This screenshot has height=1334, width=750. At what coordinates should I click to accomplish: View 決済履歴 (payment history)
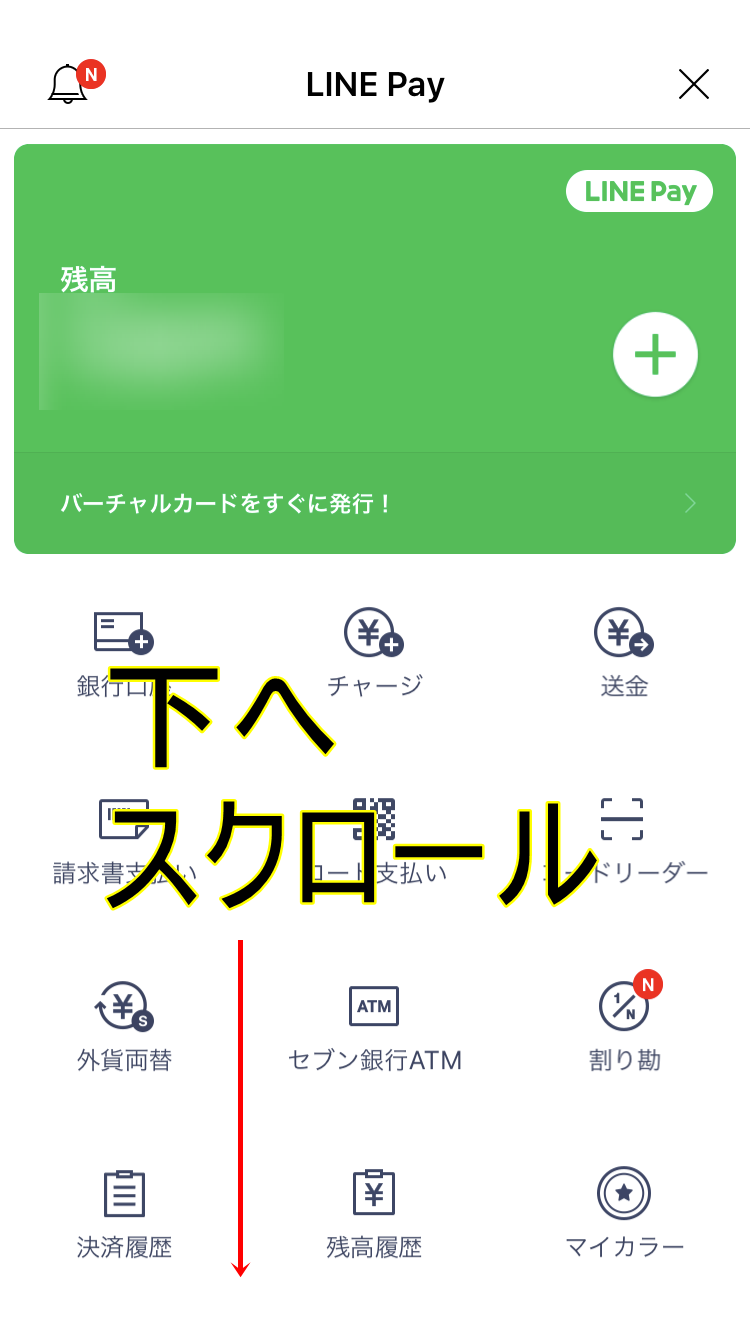123,1212
